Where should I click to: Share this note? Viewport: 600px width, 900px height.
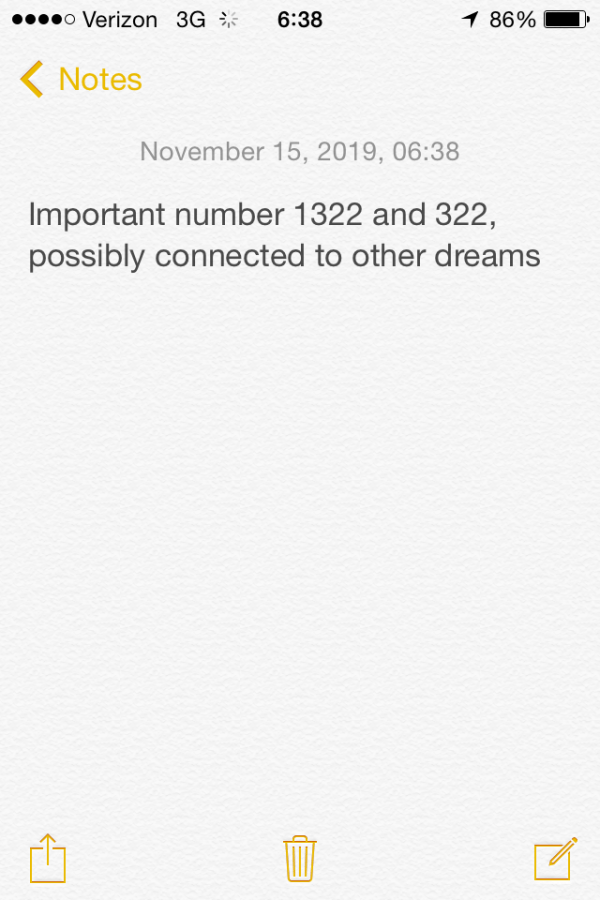point(47,858)
